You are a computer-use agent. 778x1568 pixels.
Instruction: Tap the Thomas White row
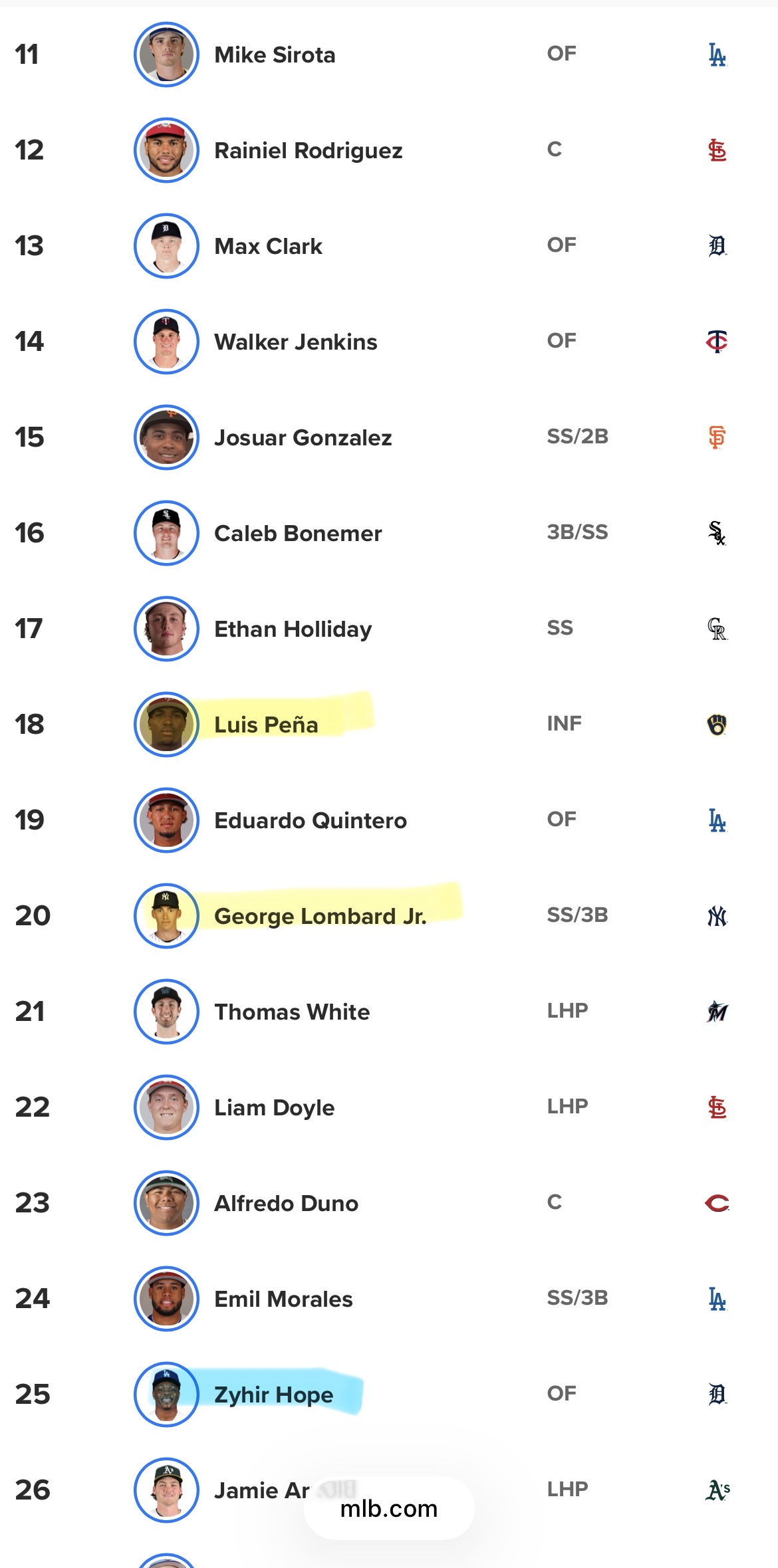(389, 1012)
